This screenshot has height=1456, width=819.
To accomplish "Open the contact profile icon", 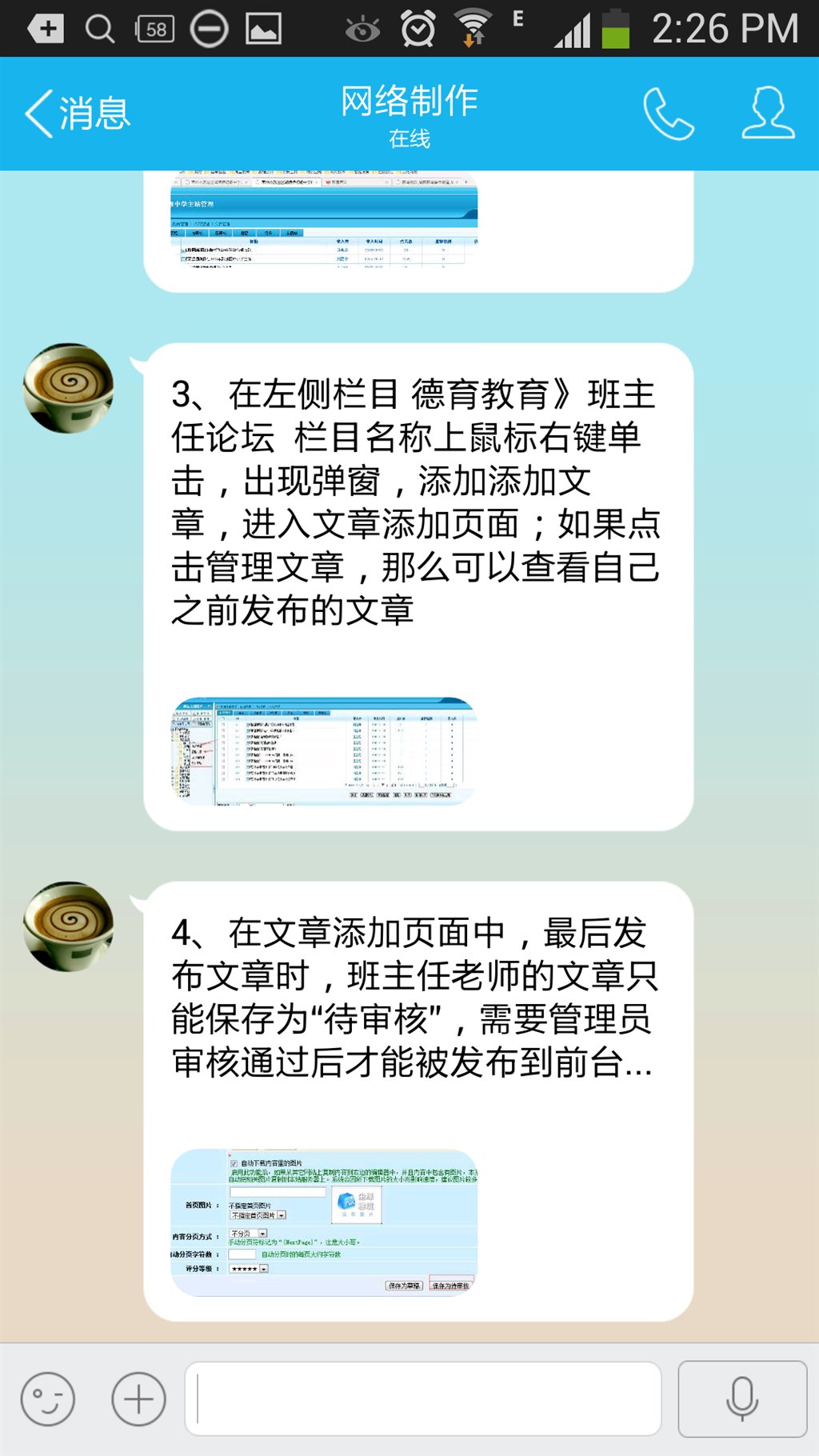I will tap(768, 114).
